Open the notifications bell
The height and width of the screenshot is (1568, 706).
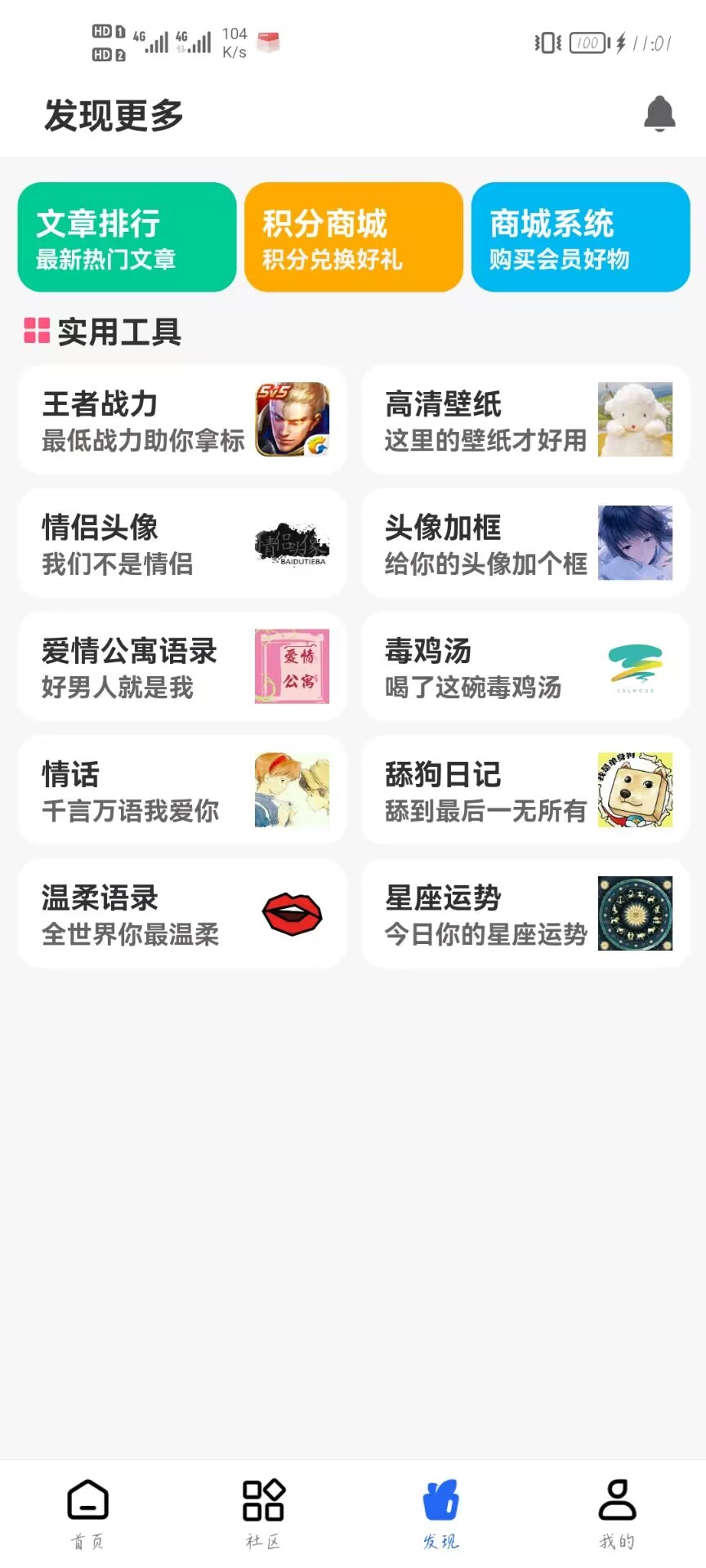(659, 114)
